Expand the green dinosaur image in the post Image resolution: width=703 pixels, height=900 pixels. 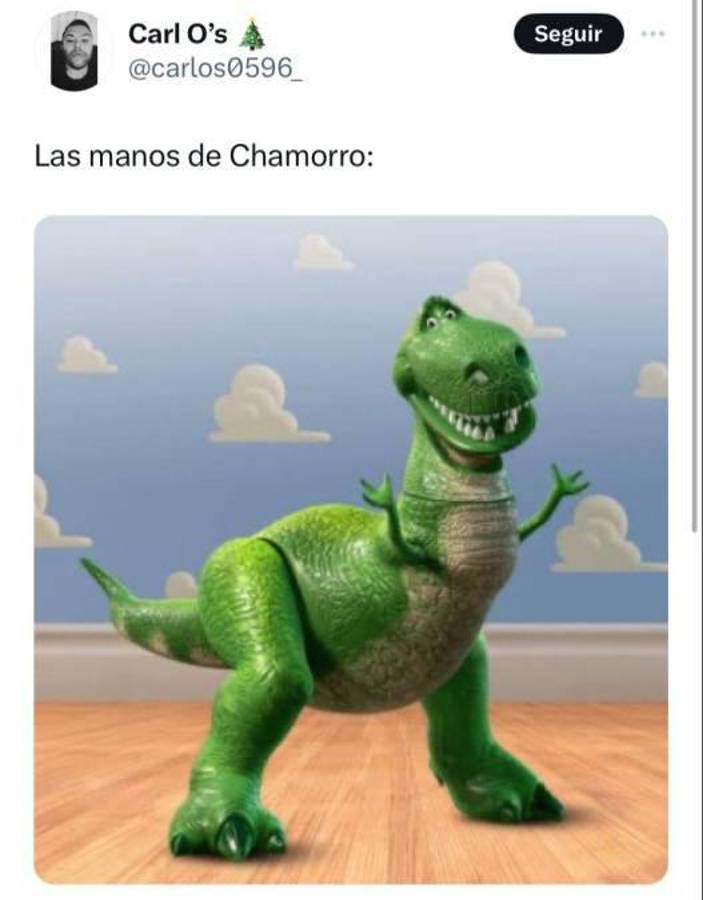coord(351,548)
